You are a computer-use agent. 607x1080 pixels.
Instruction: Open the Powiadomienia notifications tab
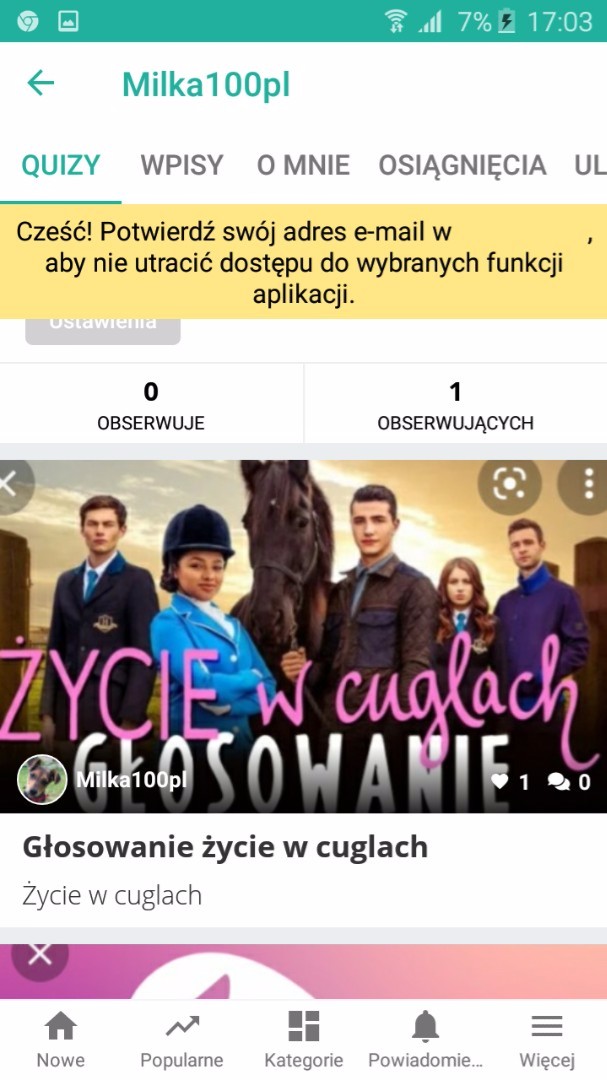pos(425,1038)
